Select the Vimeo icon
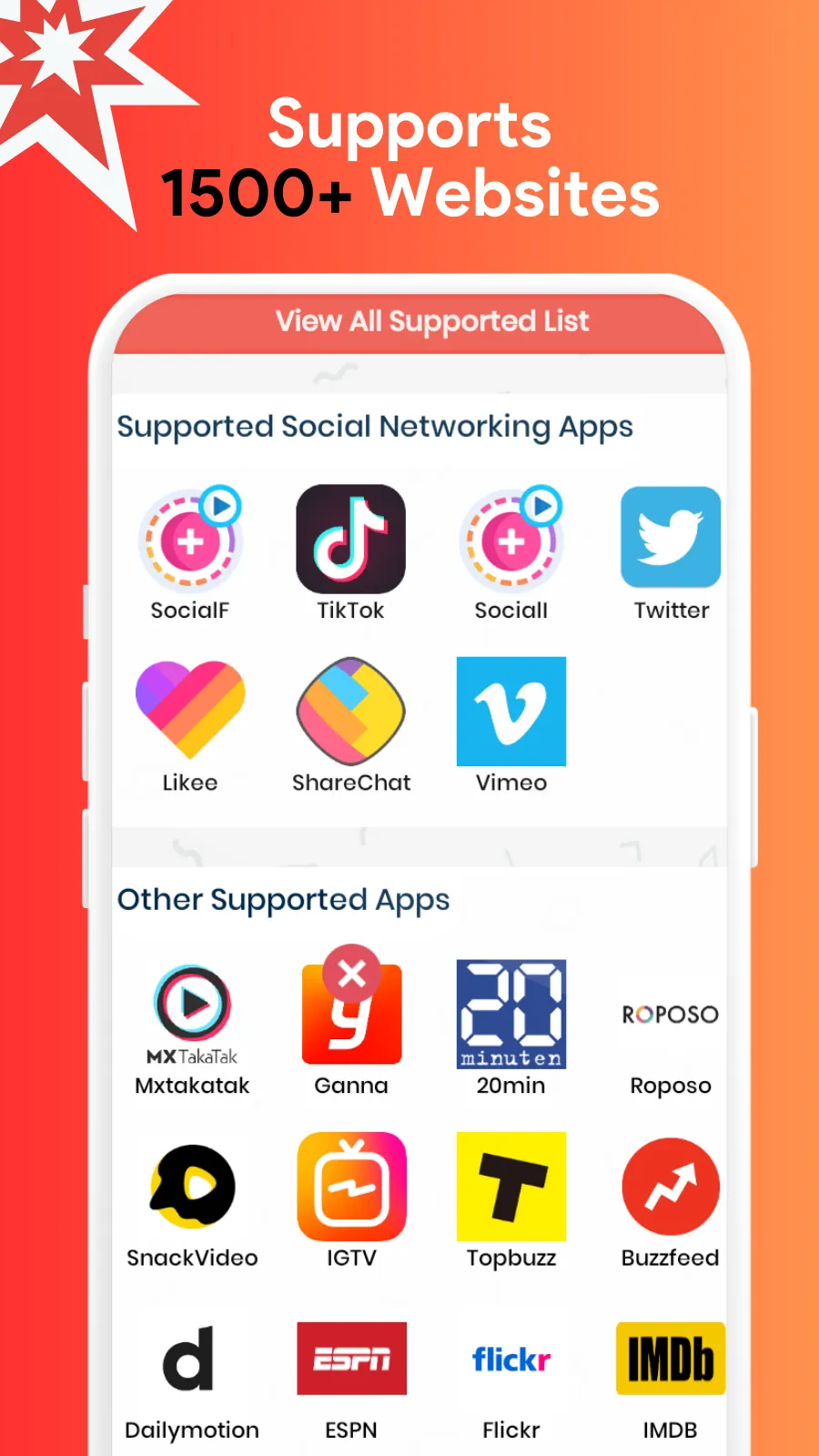 [x=511, y=711]
